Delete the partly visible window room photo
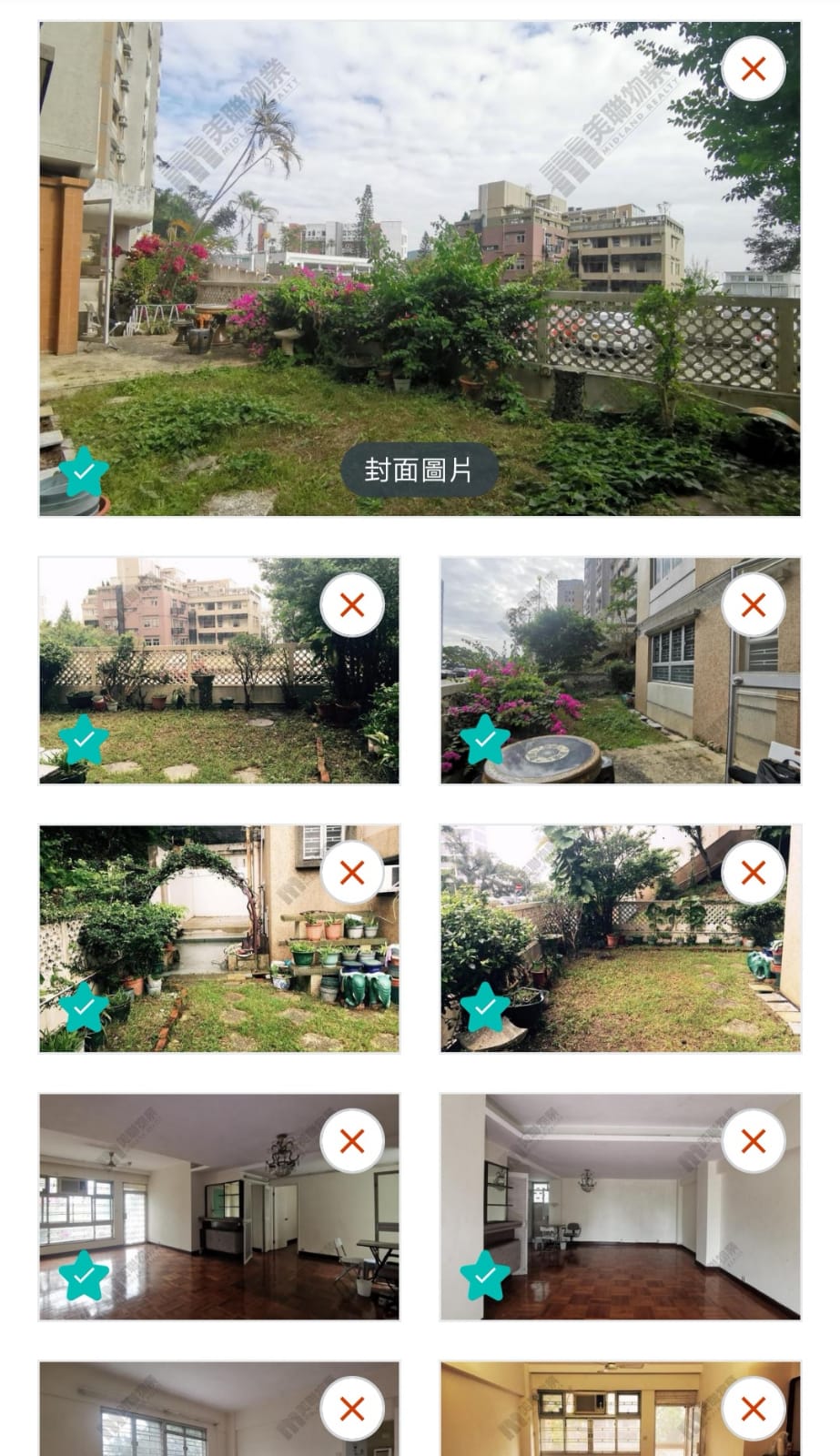This screenshot has height=1456, width=840. pos(351,1409)
